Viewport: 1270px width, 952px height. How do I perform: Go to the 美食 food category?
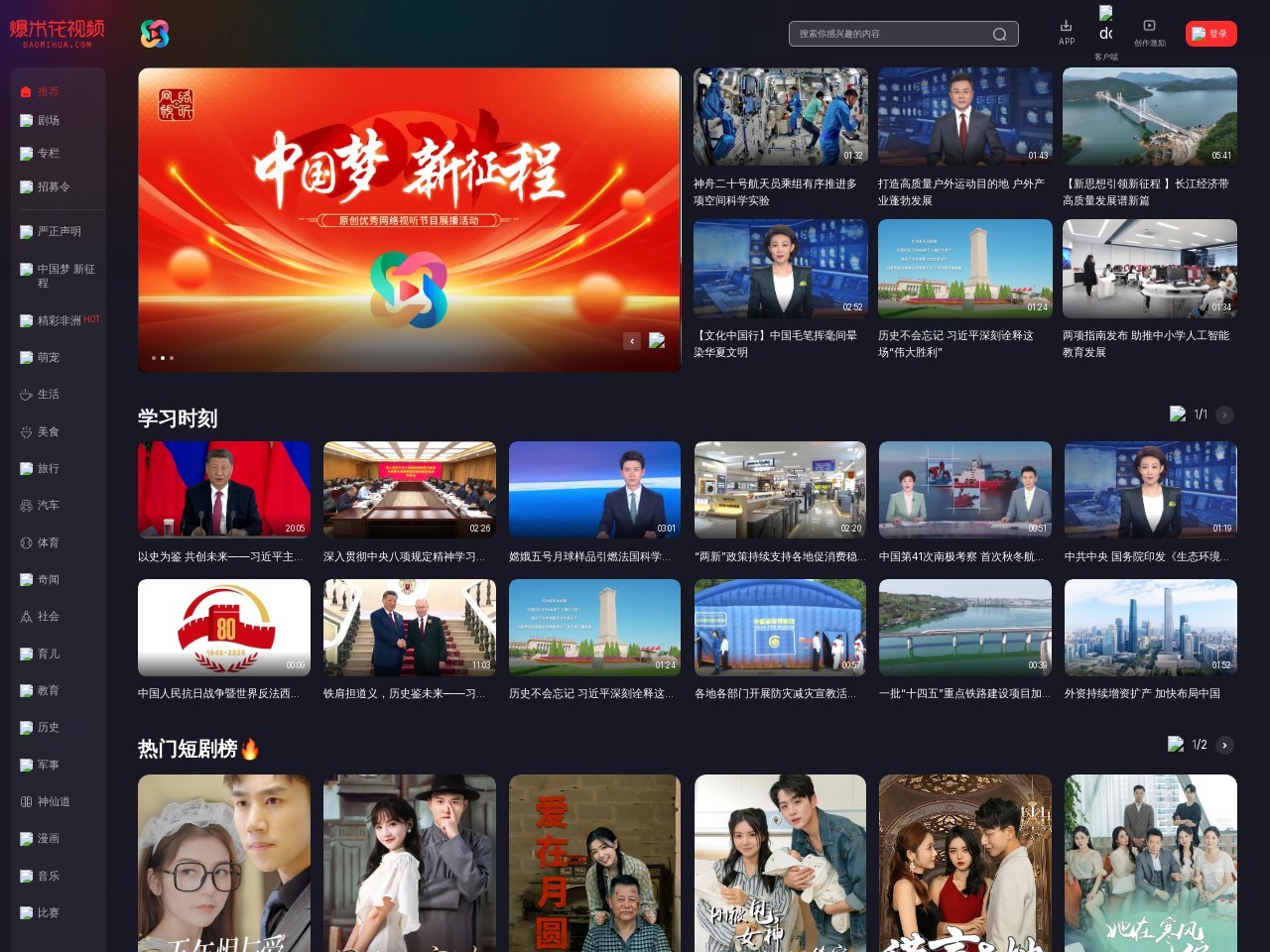point(48,432)
